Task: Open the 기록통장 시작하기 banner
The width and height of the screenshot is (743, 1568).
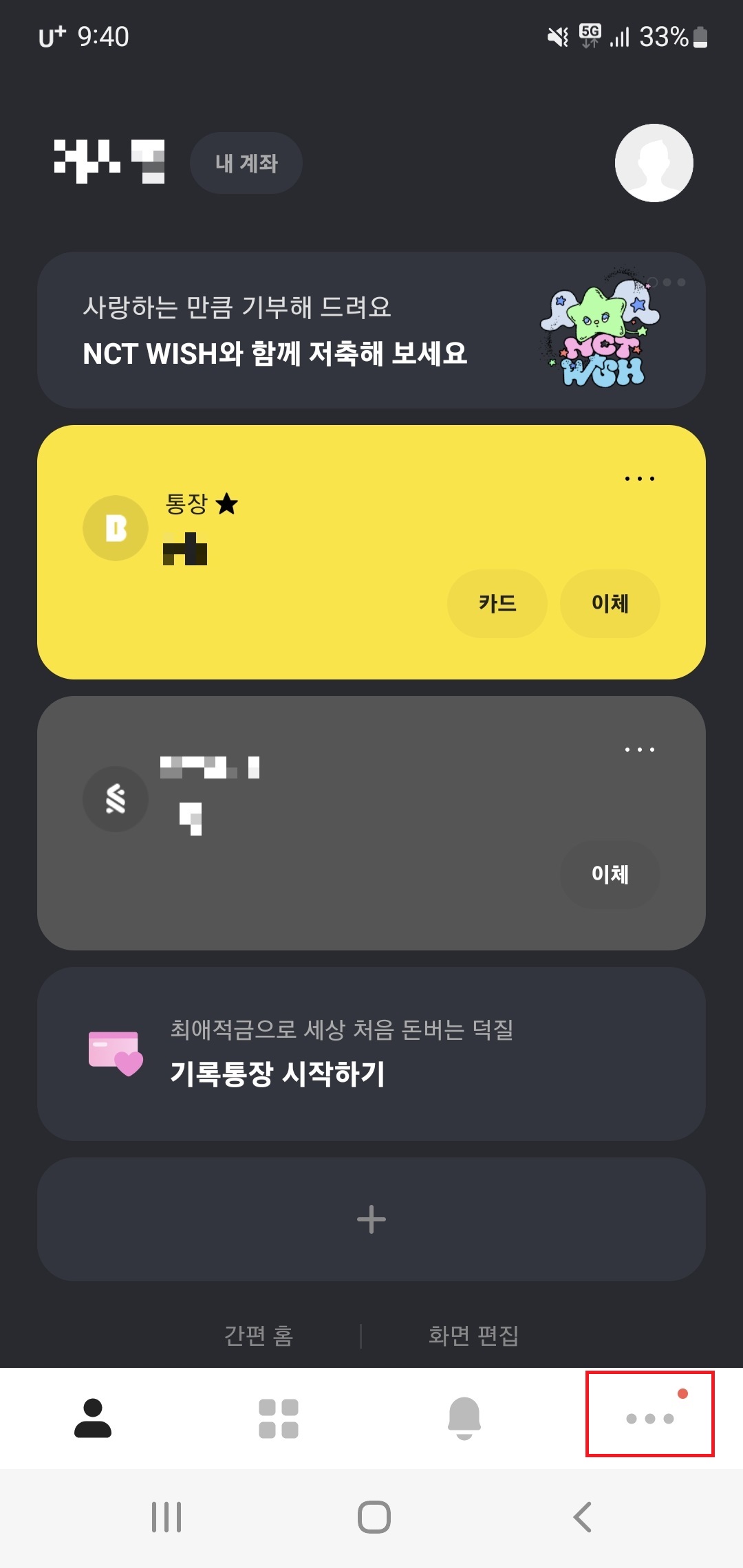Action: 371,1051
